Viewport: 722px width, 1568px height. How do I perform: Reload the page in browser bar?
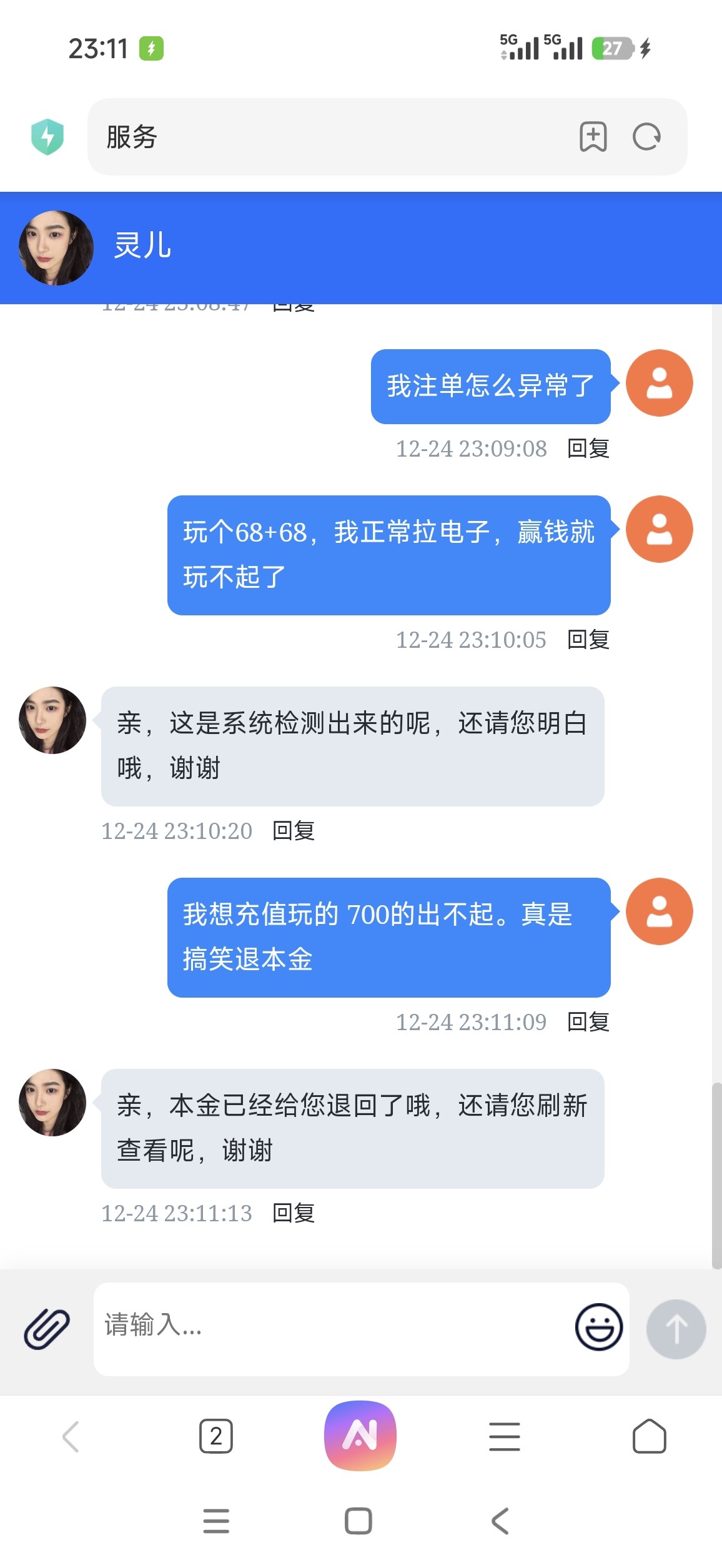tap(646, 137)
